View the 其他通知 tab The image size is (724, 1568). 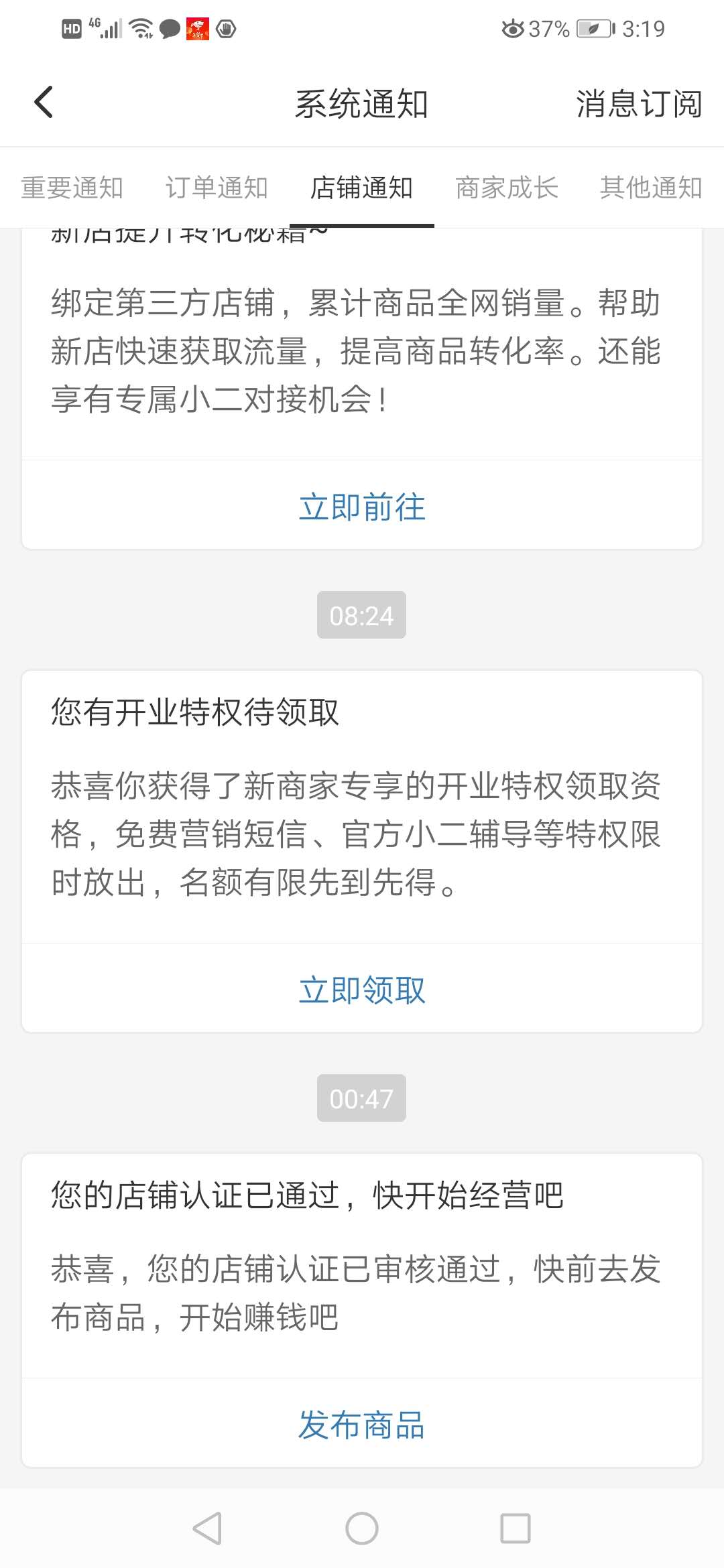652,188
